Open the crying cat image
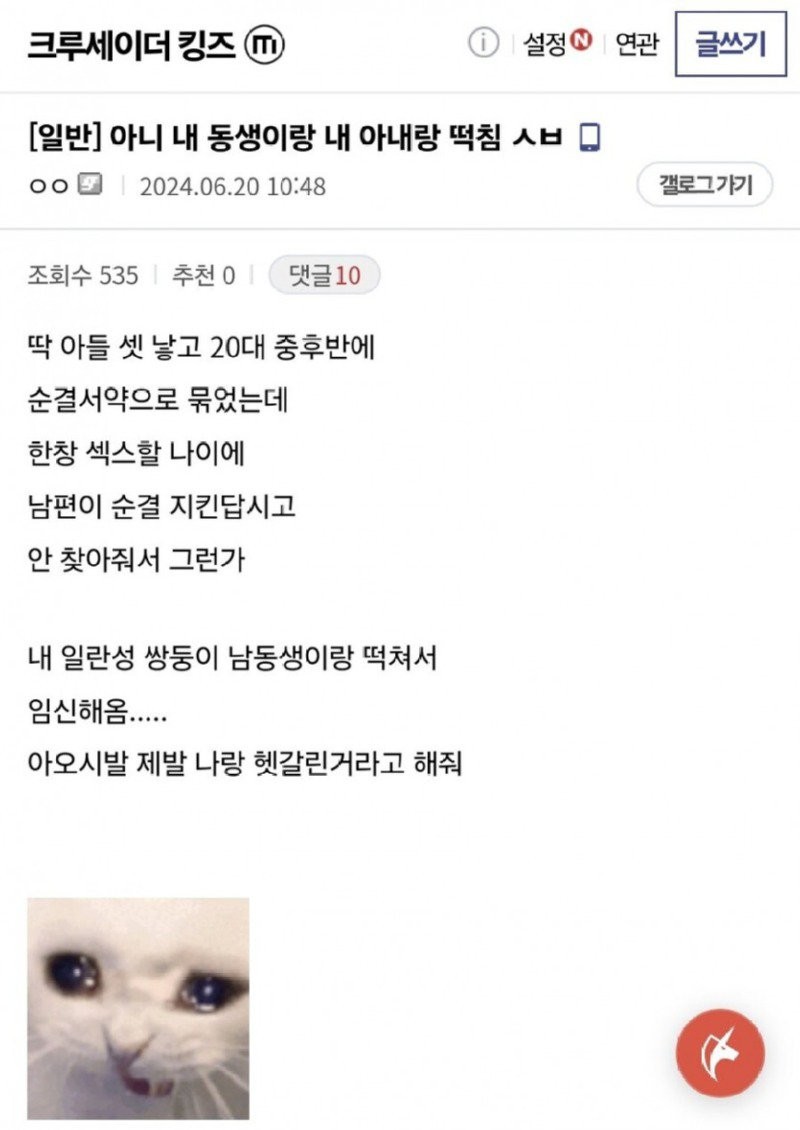The image size is (800, 1130). coord(138,1007)
